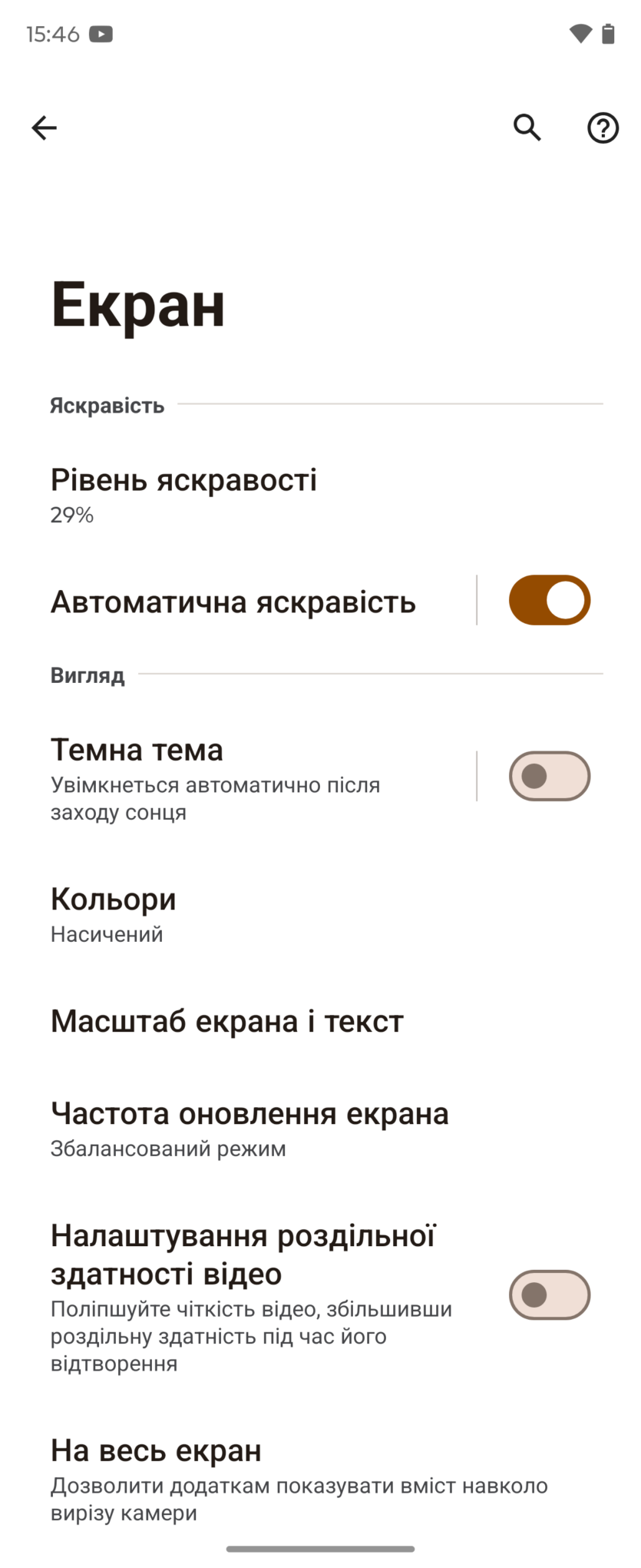Open Темна тема settings
This screenshot has height=1568, width=641.
pos(215,777)
